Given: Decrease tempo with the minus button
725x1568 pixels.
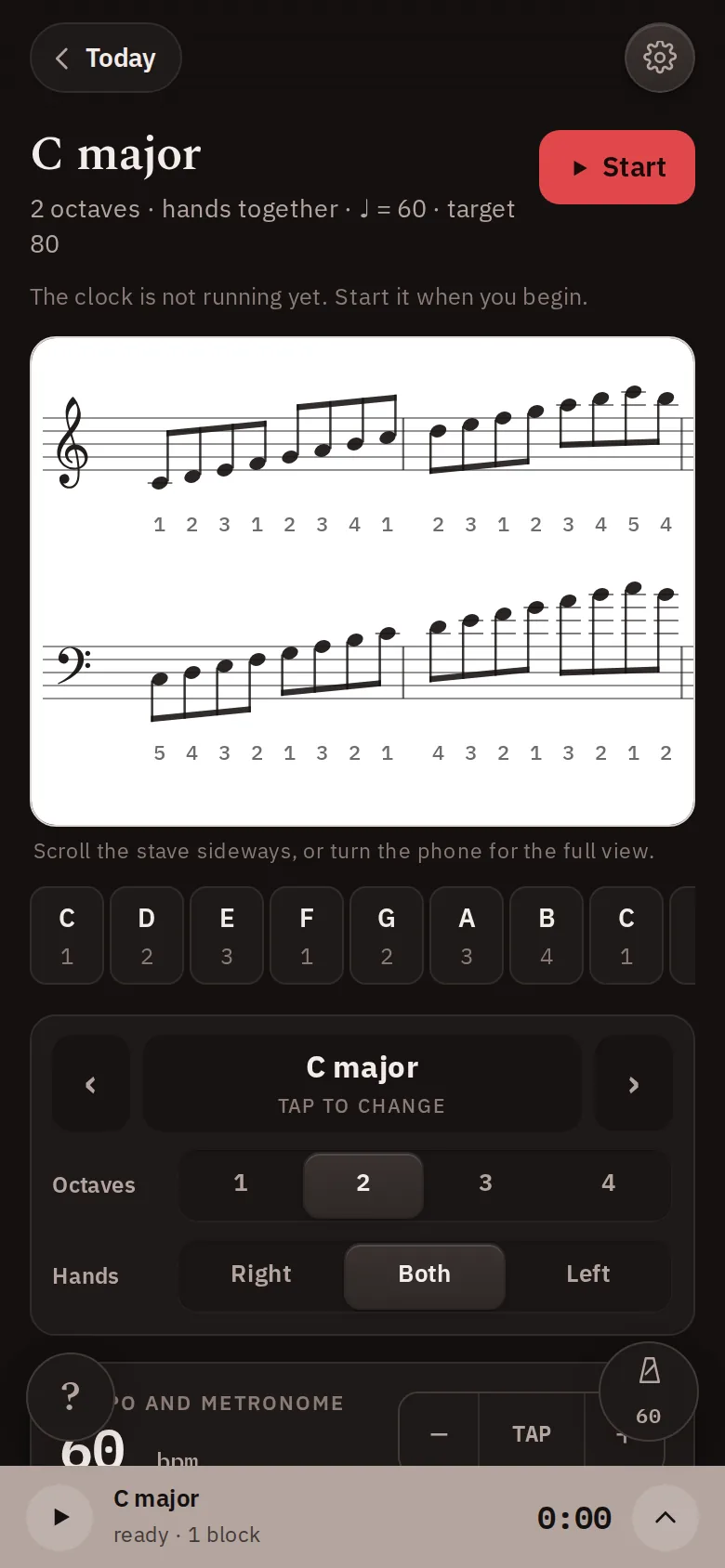Looking at the screenshot, I should tap(439, 1433).
